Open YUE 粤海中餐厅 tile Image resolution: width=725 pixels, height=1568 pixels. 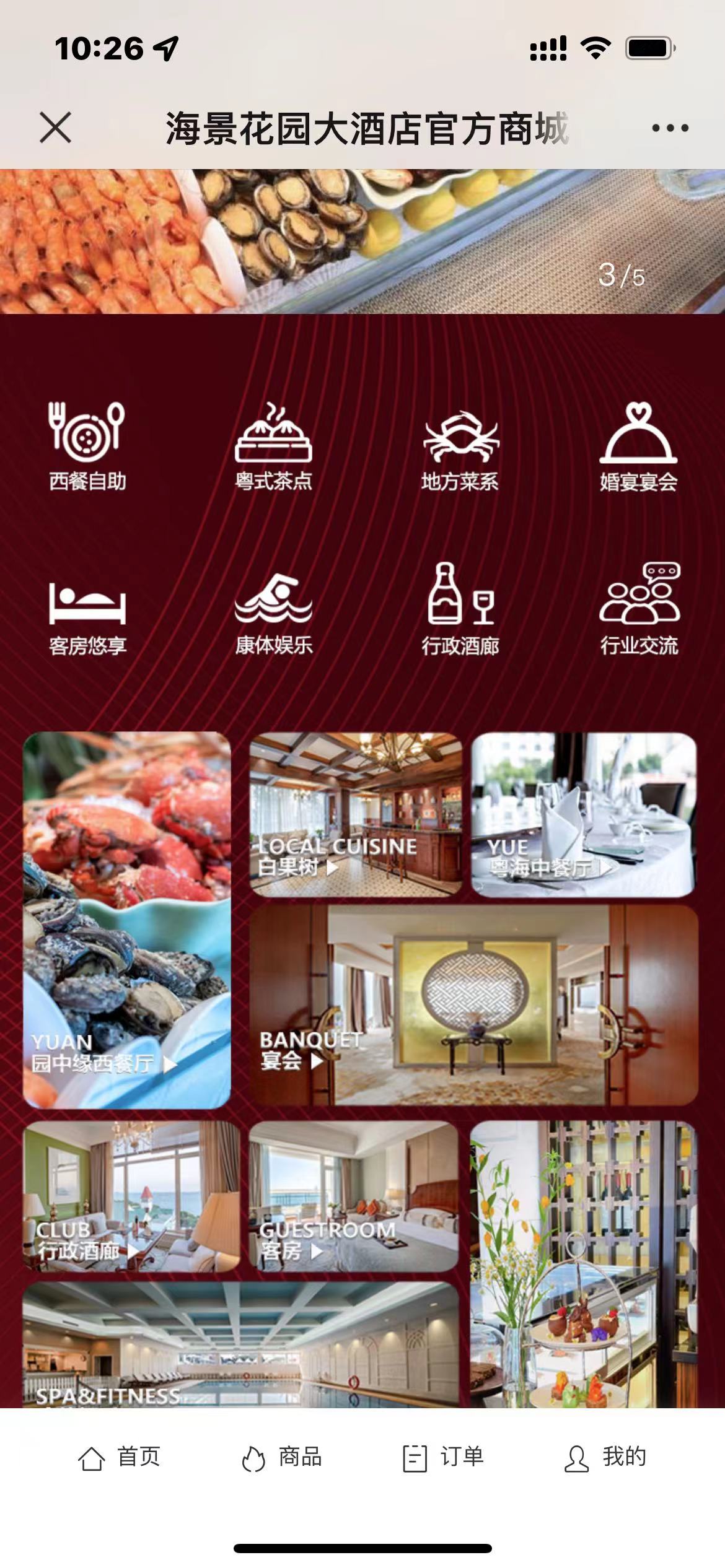583,814
